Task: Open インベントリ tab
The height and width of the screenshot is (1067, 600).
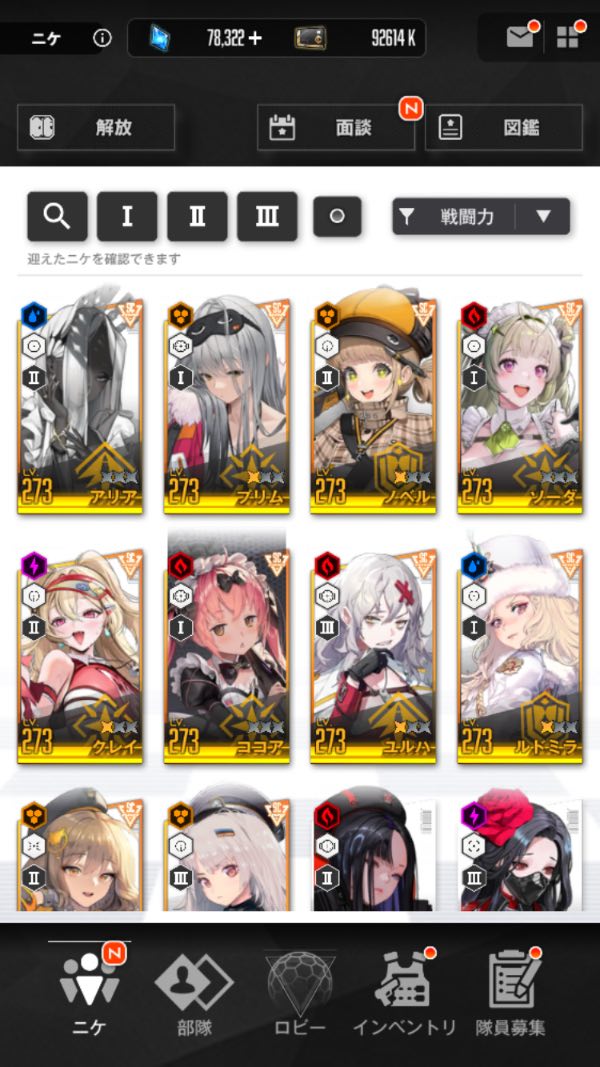Action: pos(404,990)
